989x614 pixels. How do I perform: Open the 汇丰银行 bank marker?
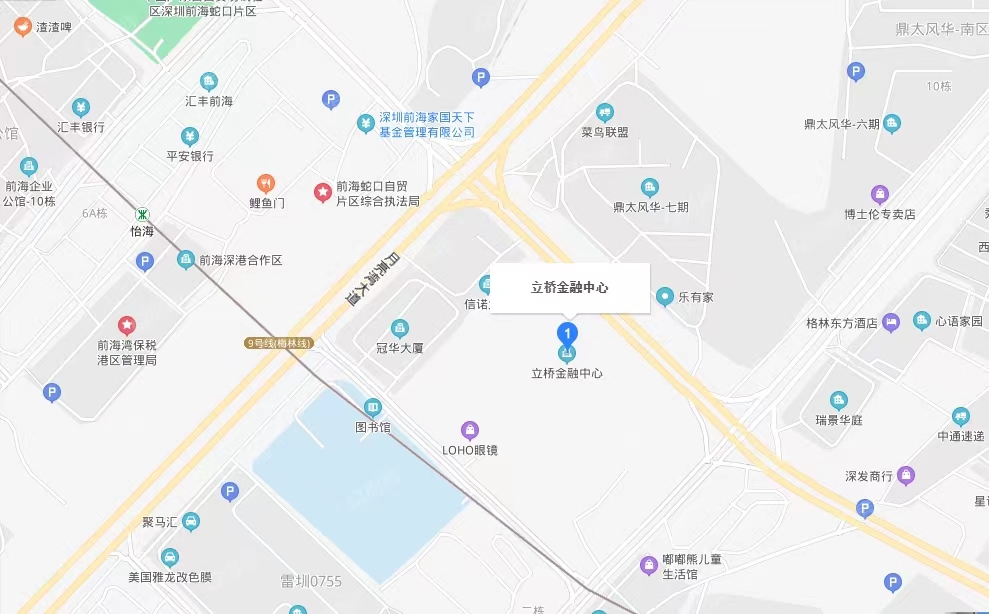point(81,108)
